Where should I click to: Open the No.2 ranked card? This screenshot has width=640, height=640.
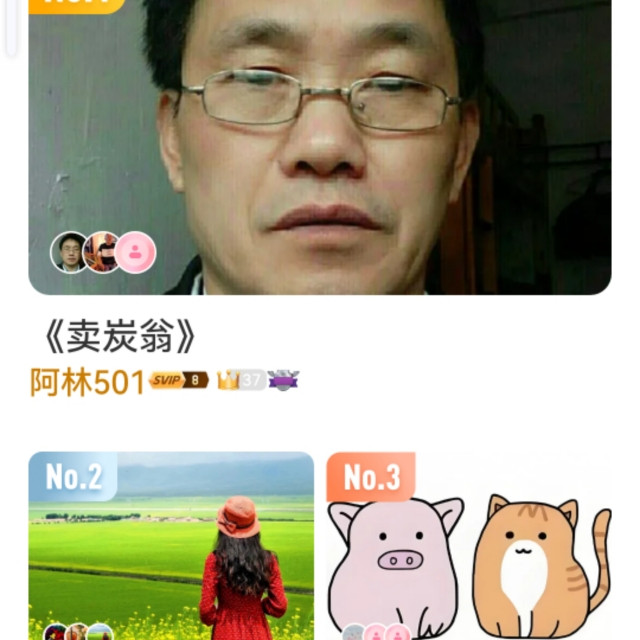(x=171, y=545)
